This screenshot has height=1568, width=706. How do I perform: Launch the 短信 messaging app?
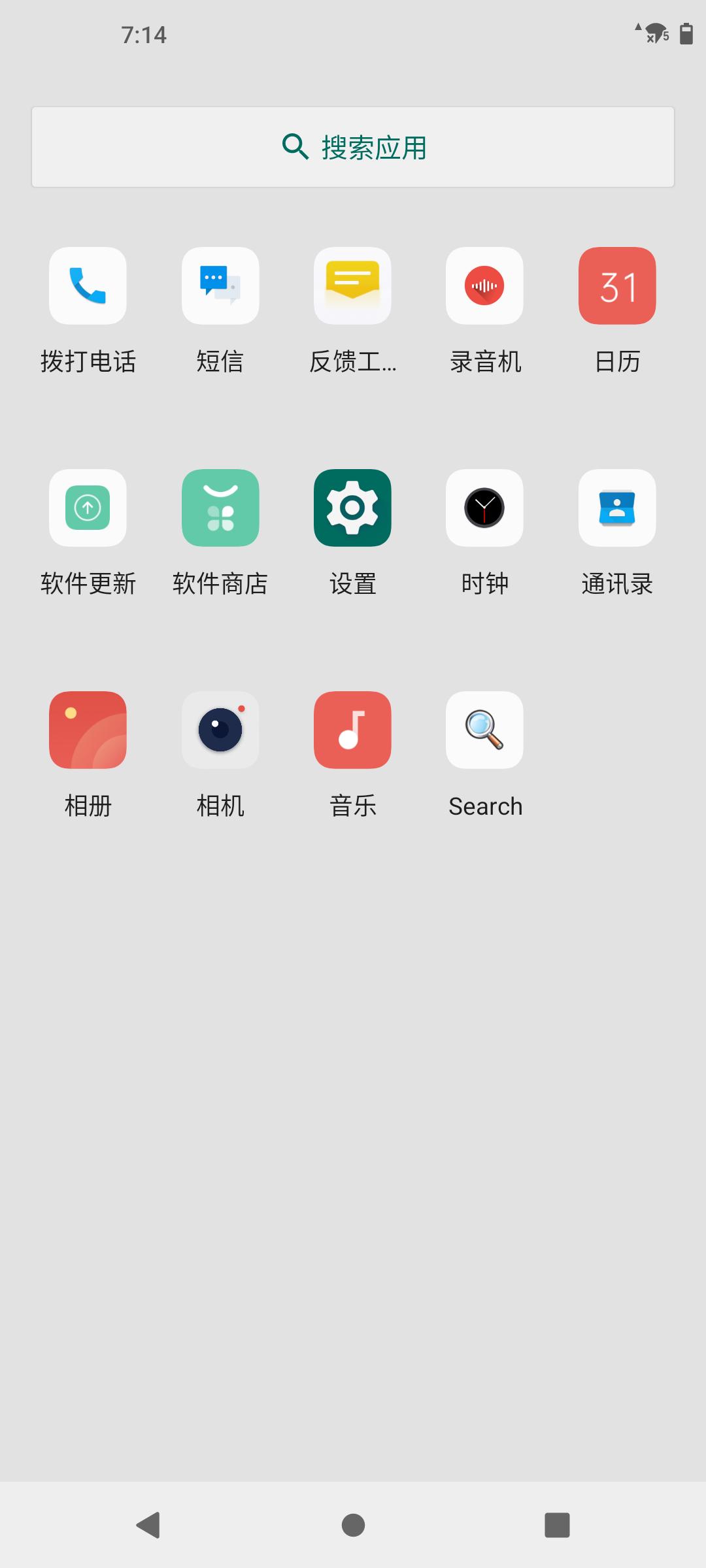pos(220,286)
